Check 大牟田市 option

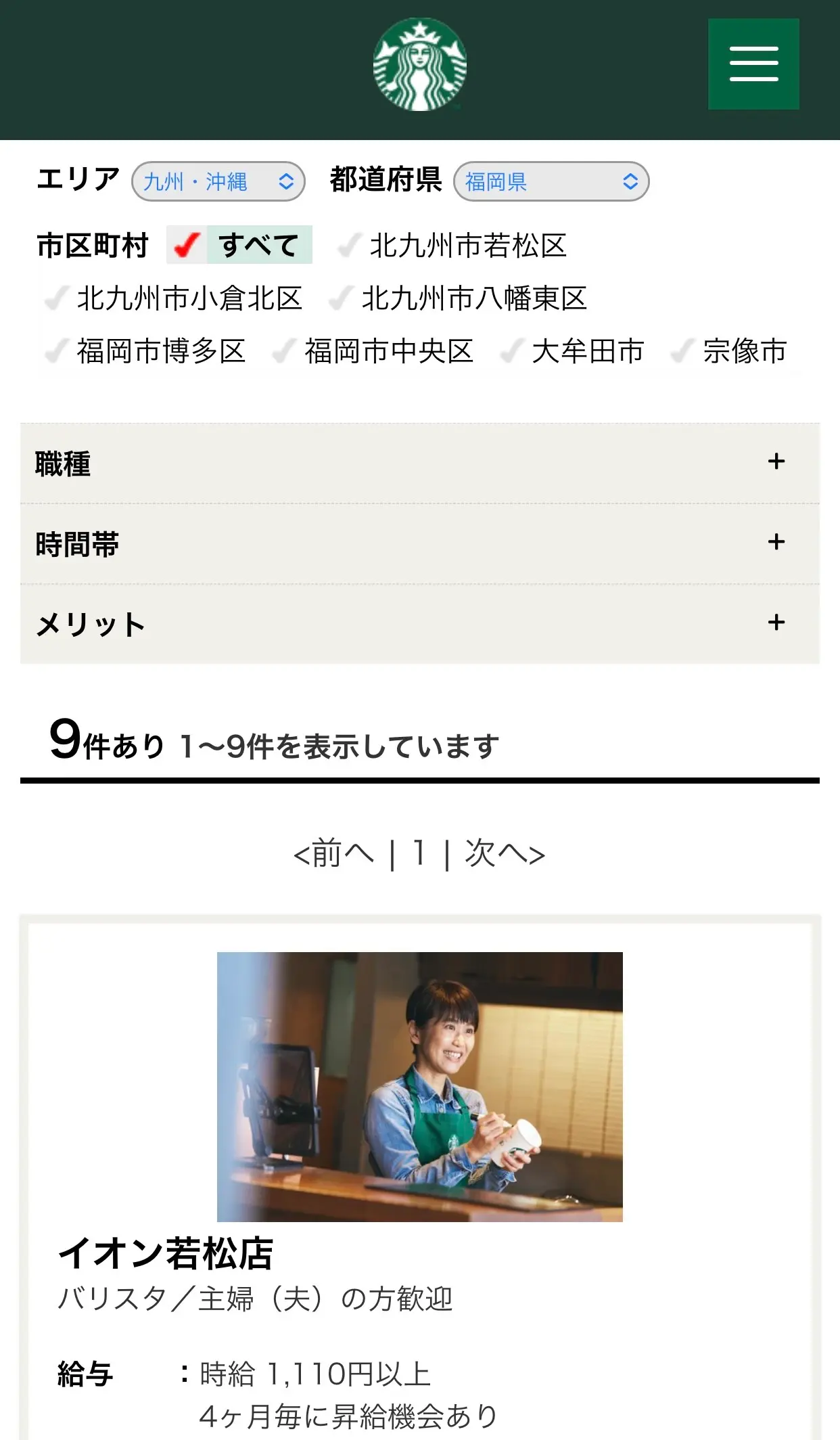[x=571, y=351]
